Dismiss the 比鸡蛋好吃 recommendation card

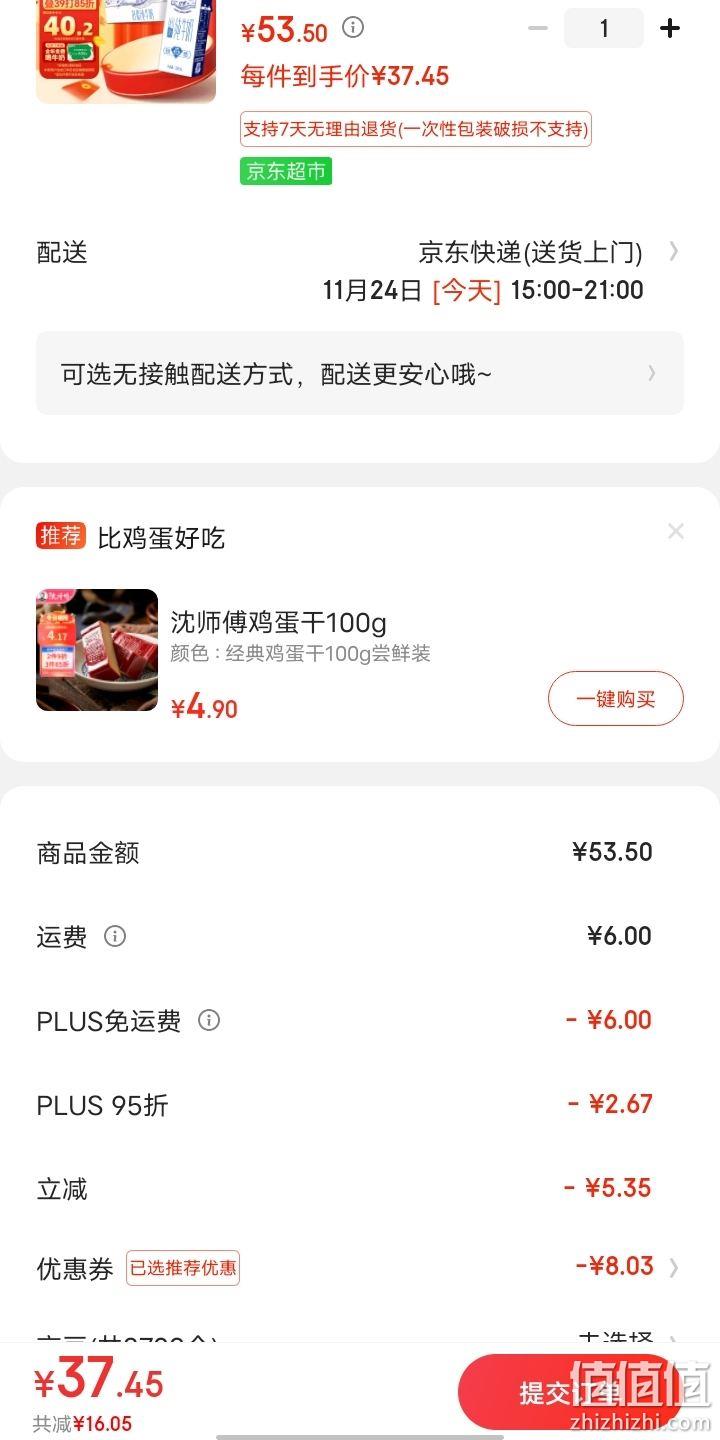tap(676, 531)
